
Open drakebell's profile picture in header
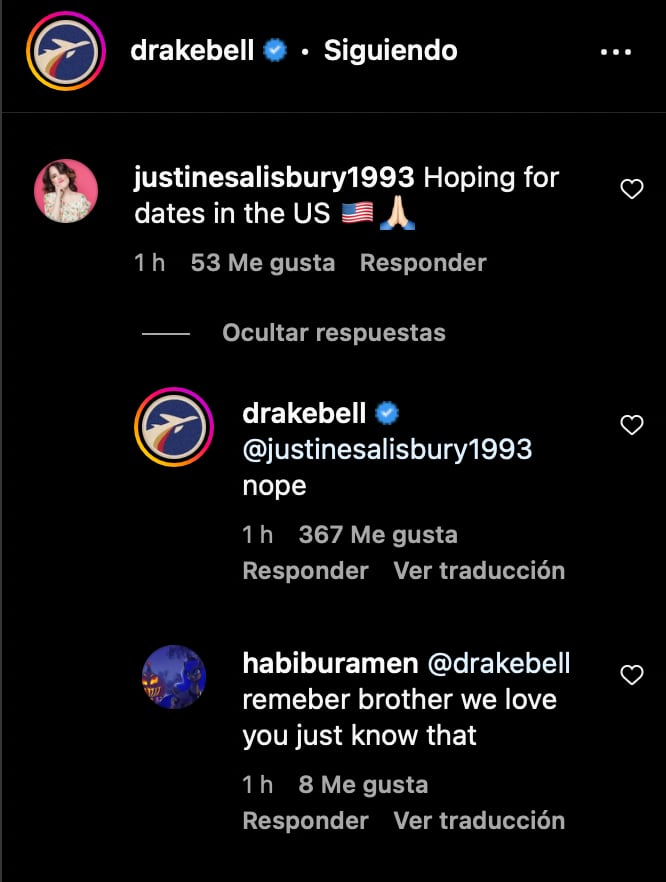point(66,52)
